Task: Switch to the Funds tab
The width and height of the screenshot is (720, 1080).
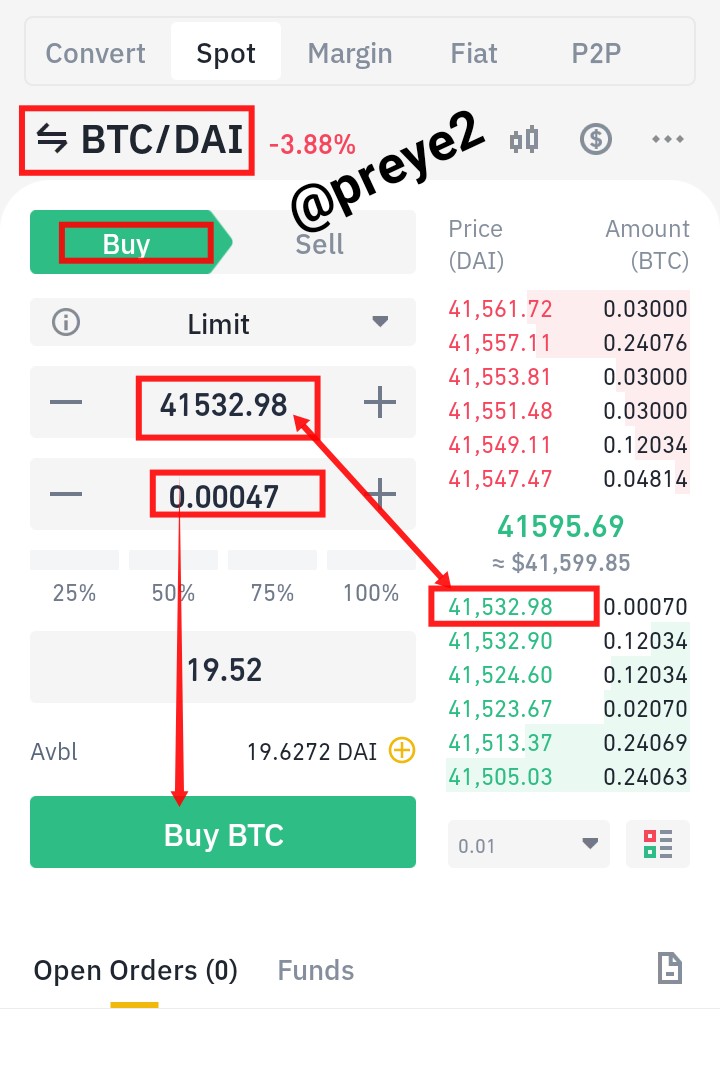Action: pos(316,970)
